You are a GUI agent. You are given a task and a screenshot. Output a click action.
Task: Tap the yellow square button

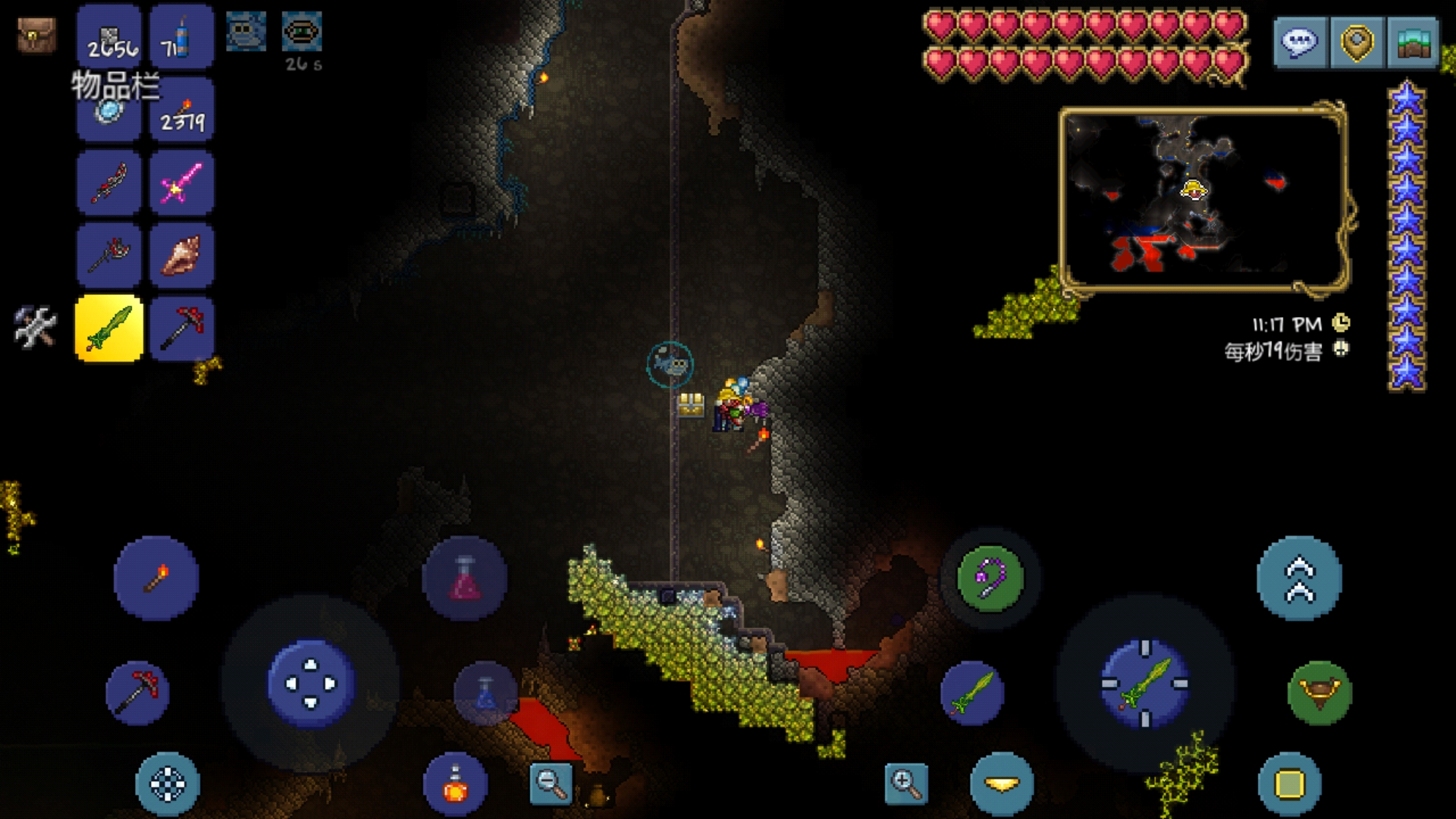click(x=1289, y=784)
